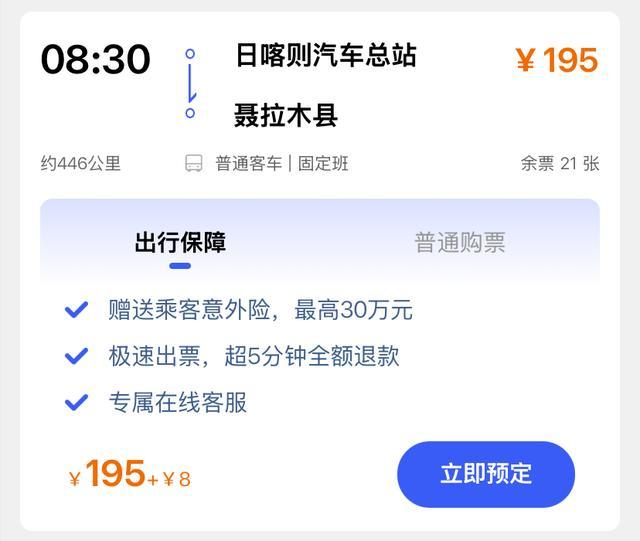This screenshot has width=640, height=541.
Task: Tap 立即预定 to book the ticket
Action: (x=486, y=474)
